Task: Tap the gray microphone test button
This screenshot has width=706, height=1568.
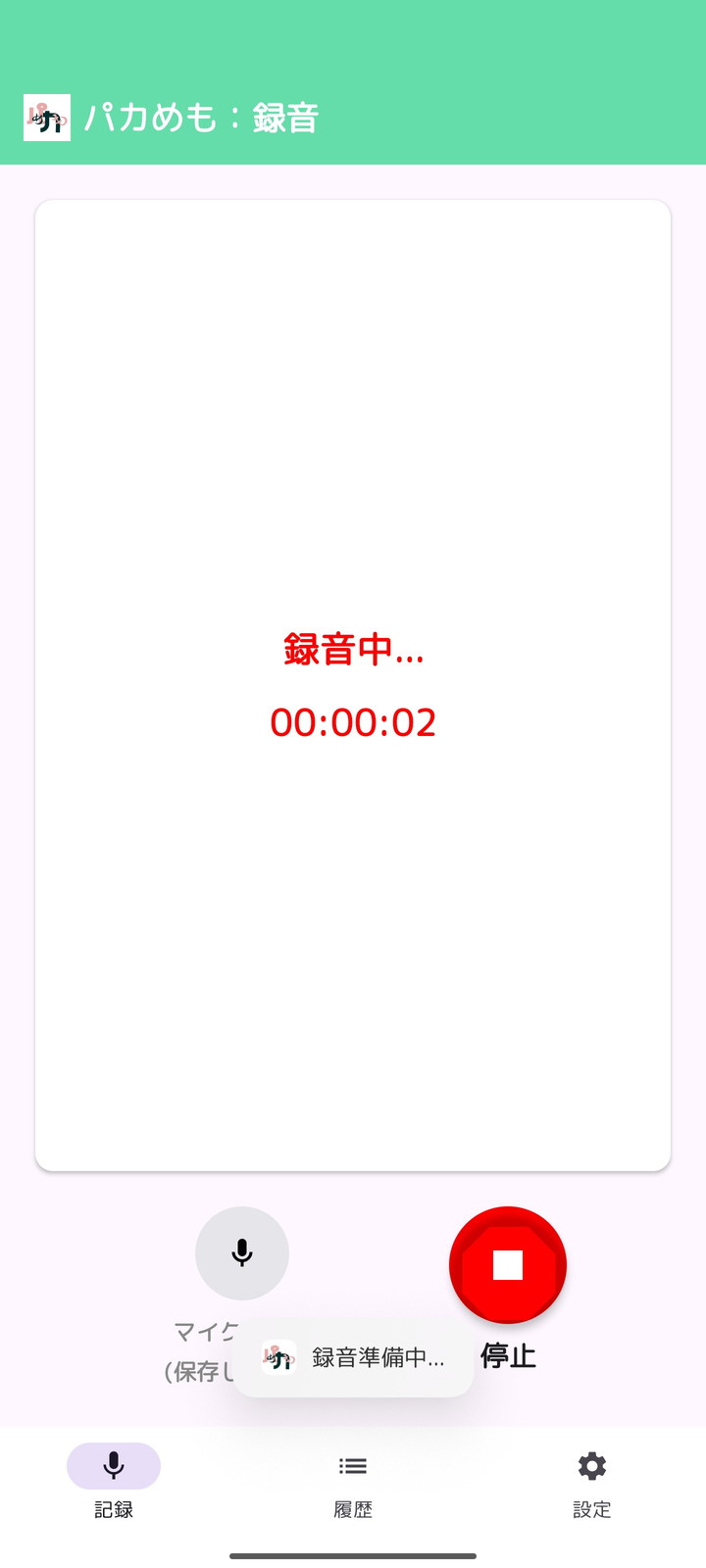Action: [x=242, y=1252]
